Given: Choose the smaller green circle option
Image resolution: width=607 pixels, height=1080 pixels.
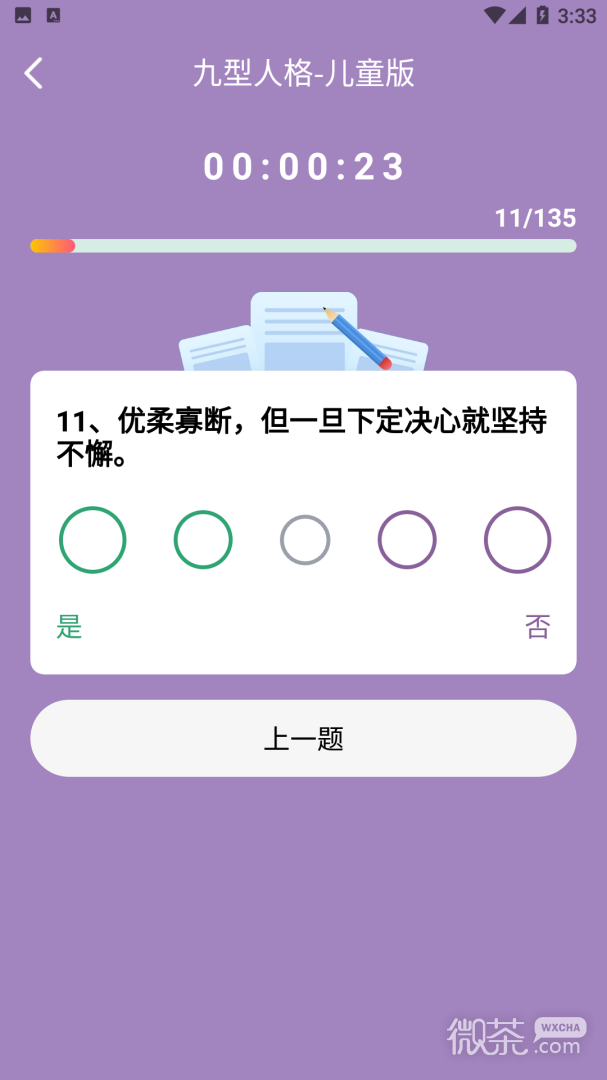Looking at the screenshot, I should pyautogui.click(x=203, y=540).
